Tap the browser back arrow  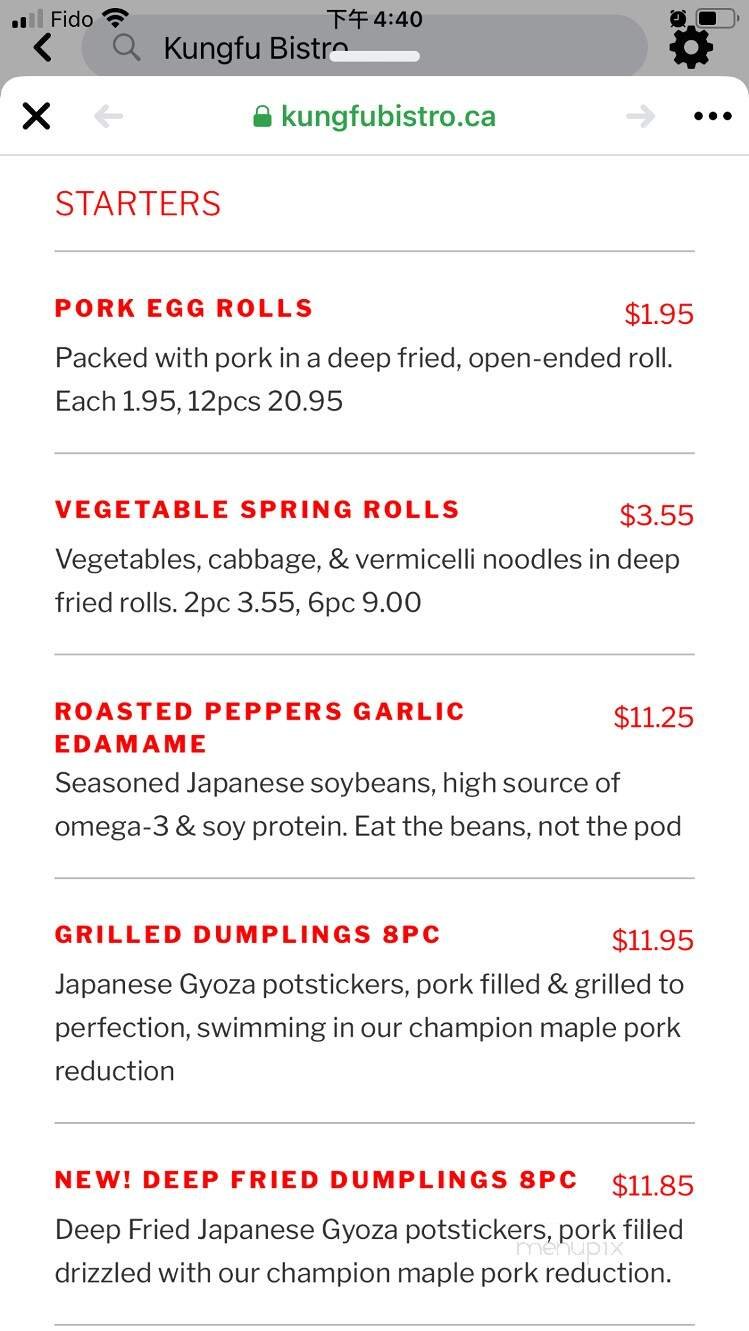(x=108, y=115)
